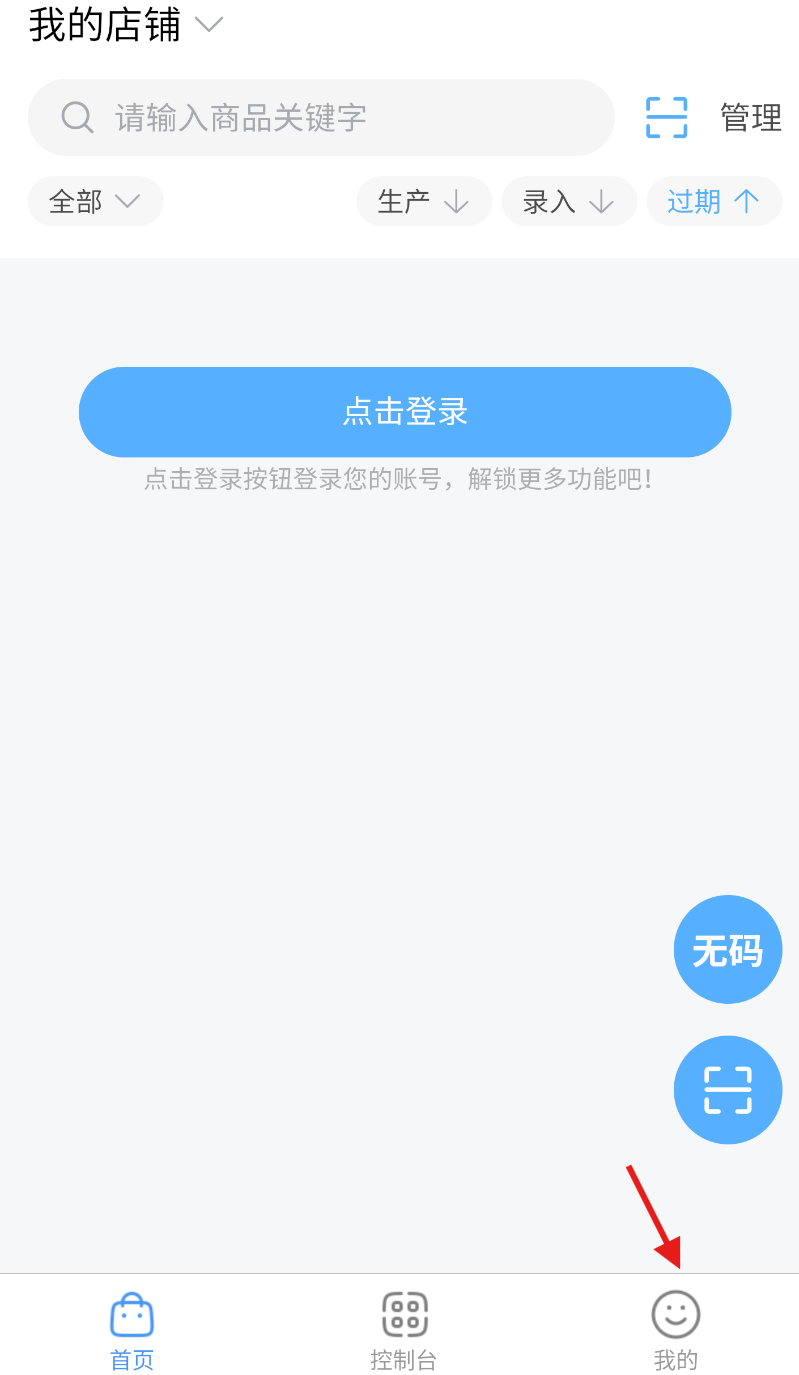The image size is (799, 1375).
Task: Tap the floating 无码 button
Action: coord(728,949)
